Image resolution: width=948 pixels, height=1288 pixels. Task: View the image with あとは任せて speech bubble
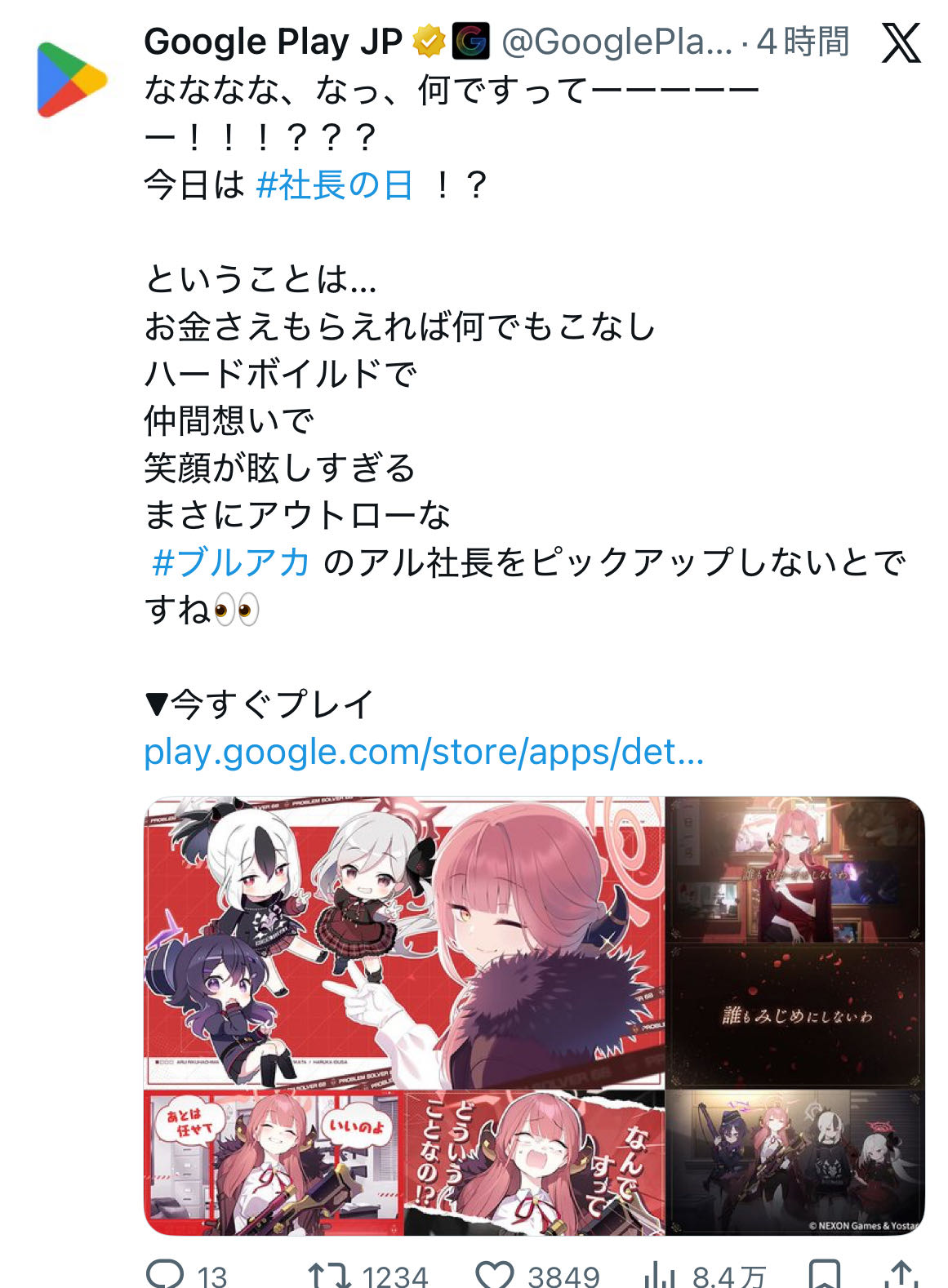point(274,1162)
